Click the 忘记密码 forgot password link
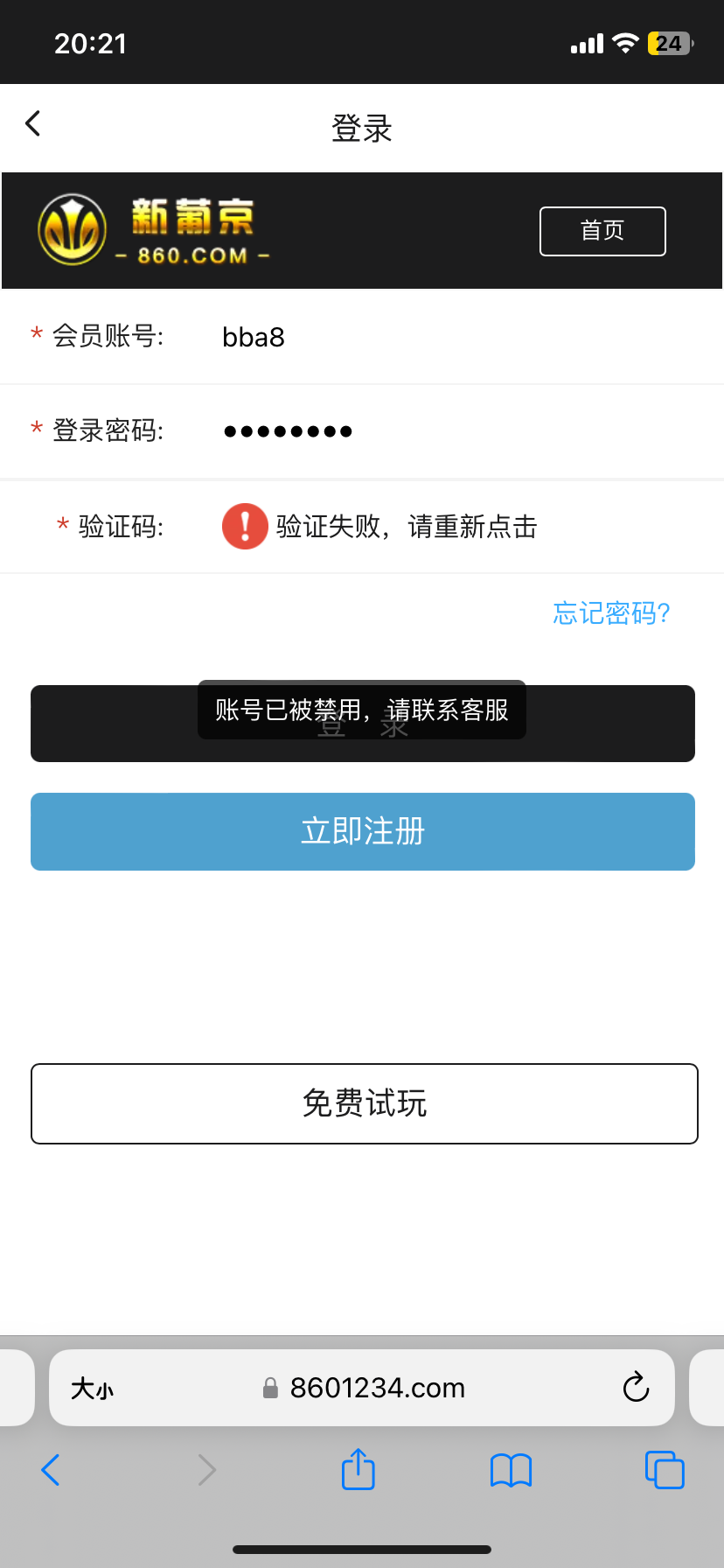This screenshot has width=724, height=1568. pos(610,613)
